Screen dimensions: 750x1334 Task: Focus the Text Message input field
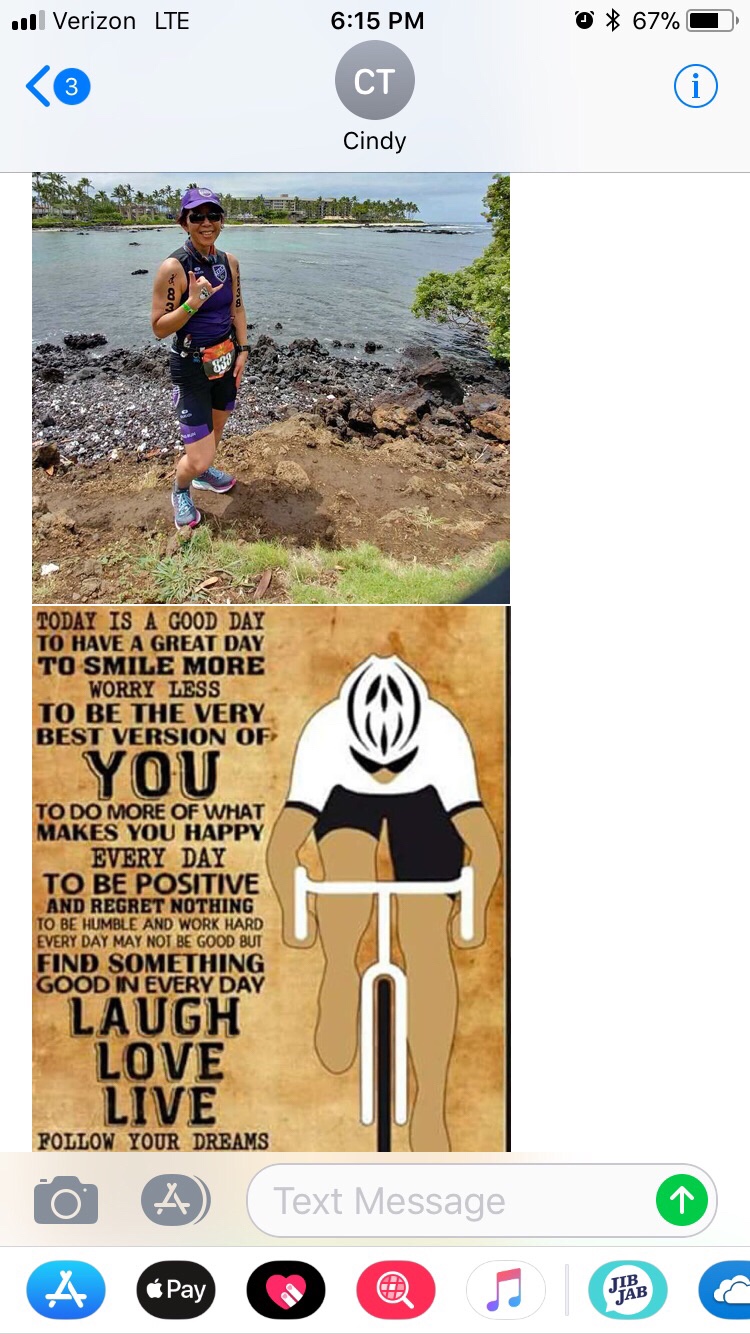click(450, 1201)
